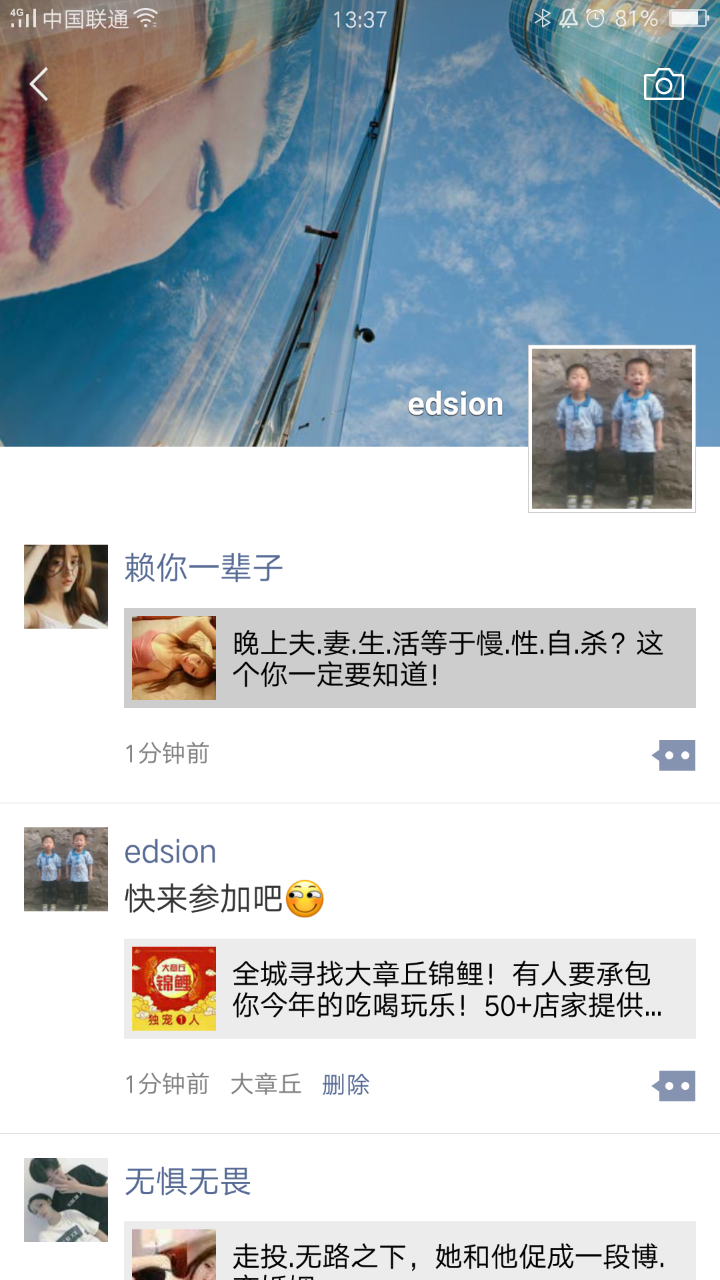Open shared link 全城寻找大章丘锦鲤

[x=410, y=989]
